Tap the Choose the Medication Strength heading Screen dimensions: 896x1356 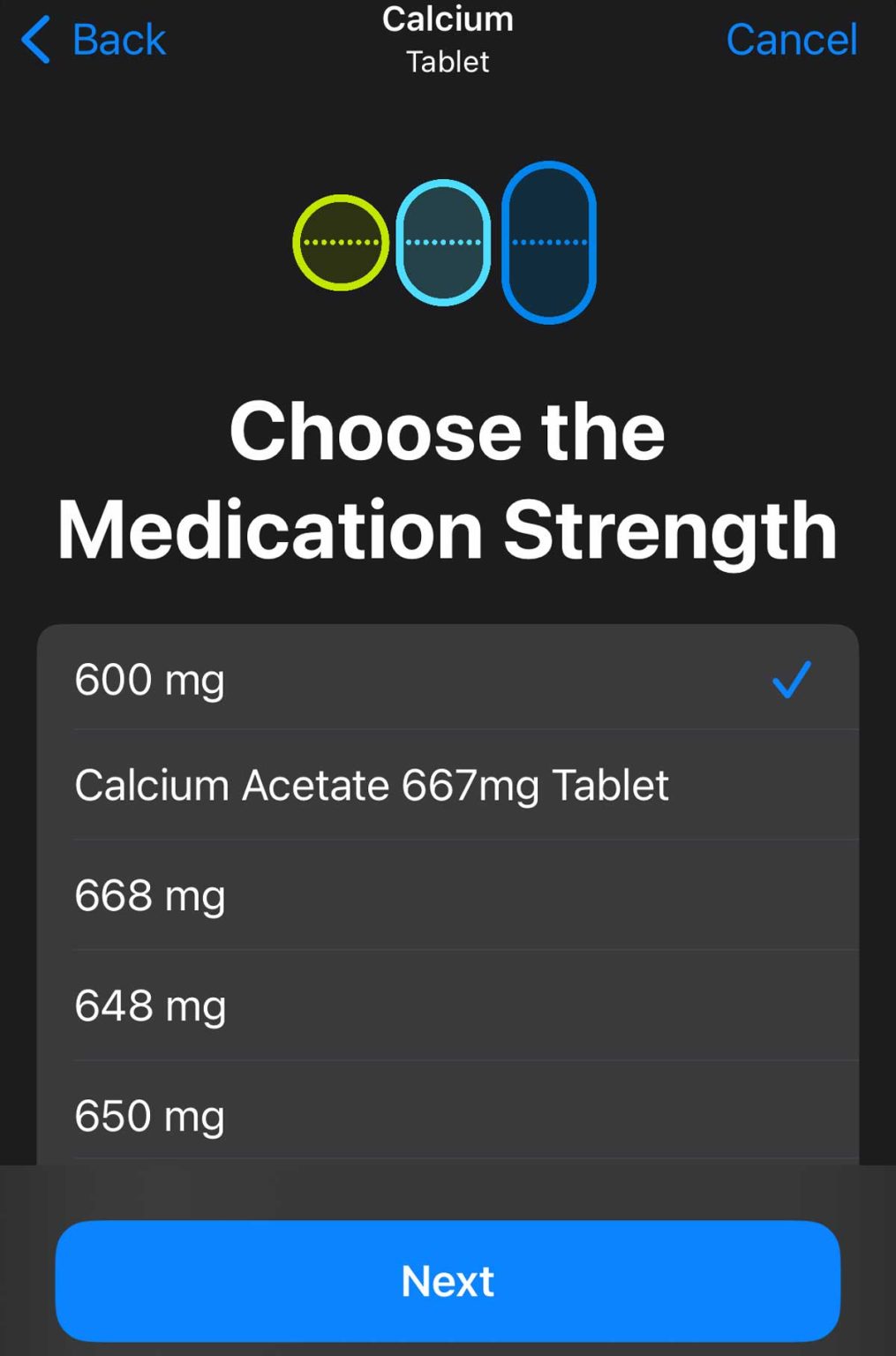(448, 479)
